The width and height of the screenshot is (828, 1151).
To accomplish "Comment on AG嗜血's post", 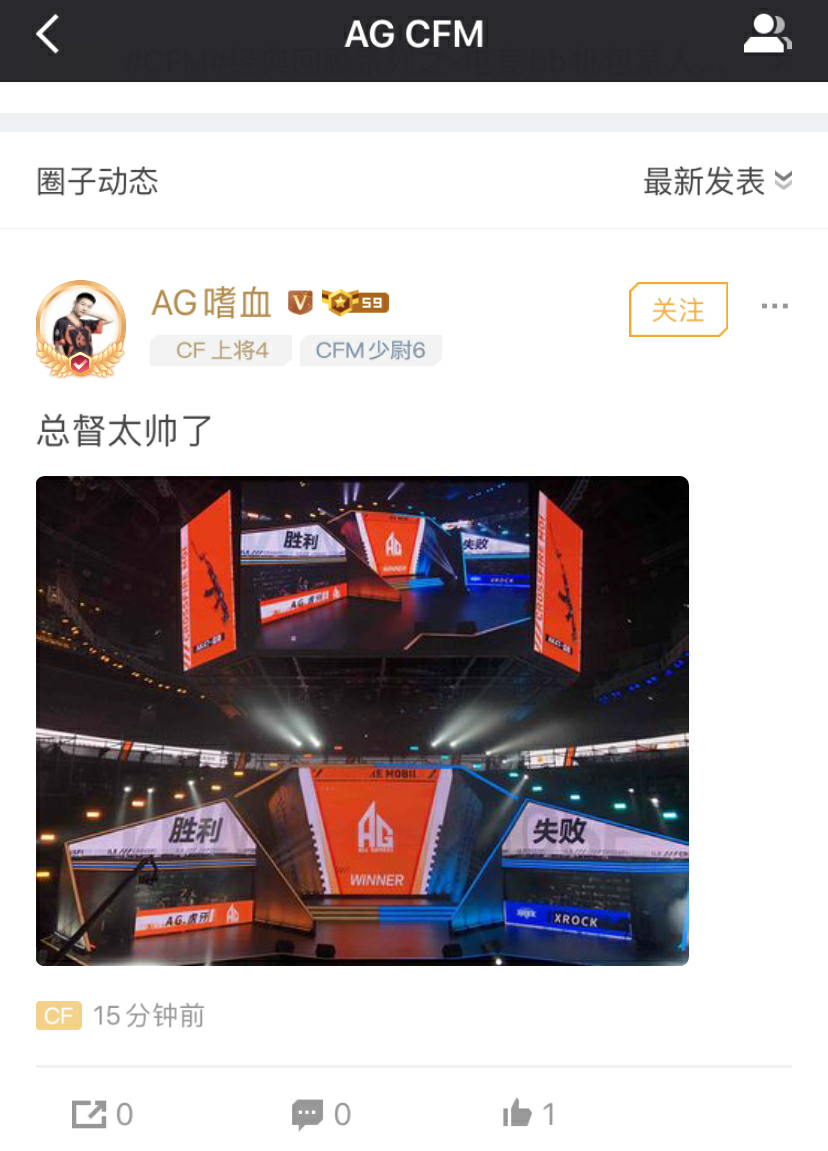I will click(x=321, y=1114).
